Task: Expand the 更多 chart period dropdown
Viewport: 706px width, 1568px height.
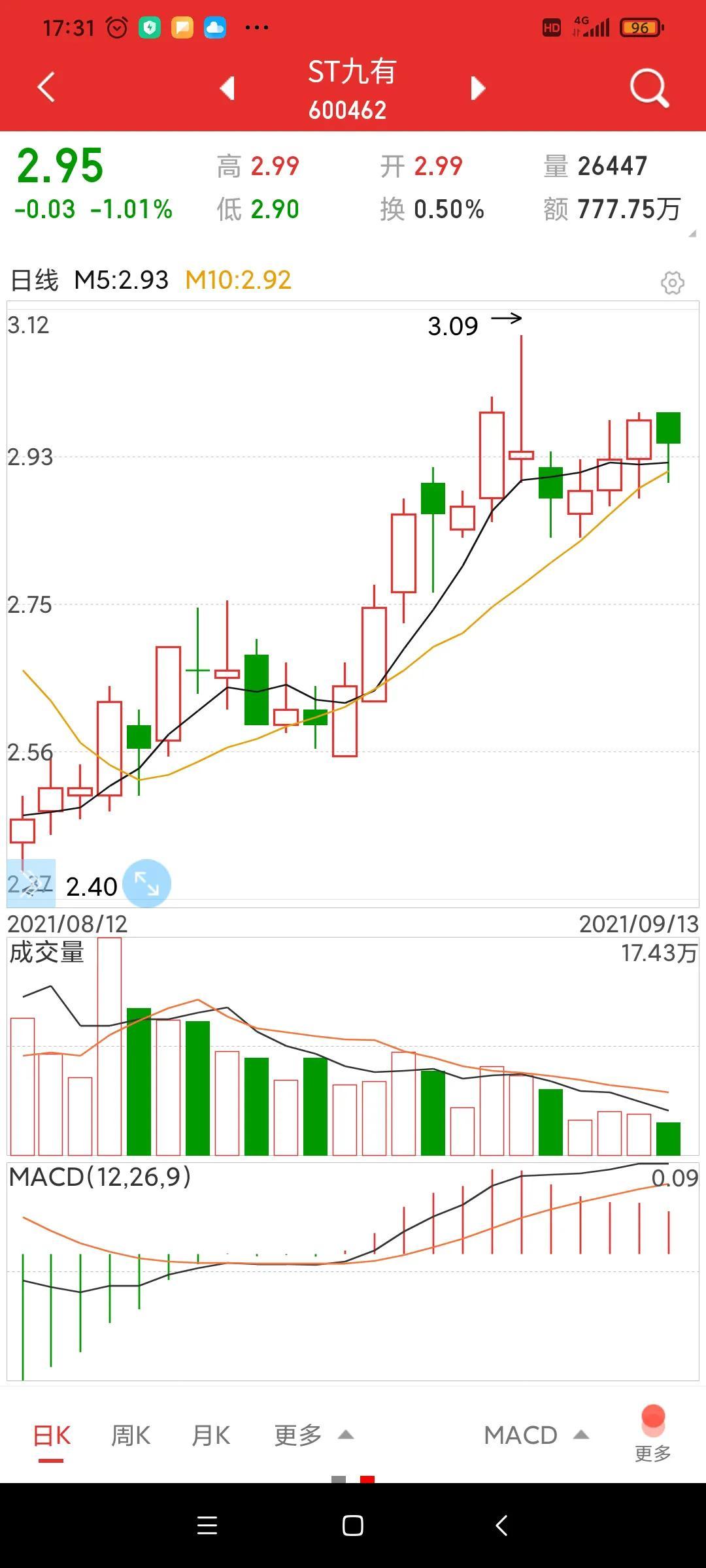Action: point(312,1436)
